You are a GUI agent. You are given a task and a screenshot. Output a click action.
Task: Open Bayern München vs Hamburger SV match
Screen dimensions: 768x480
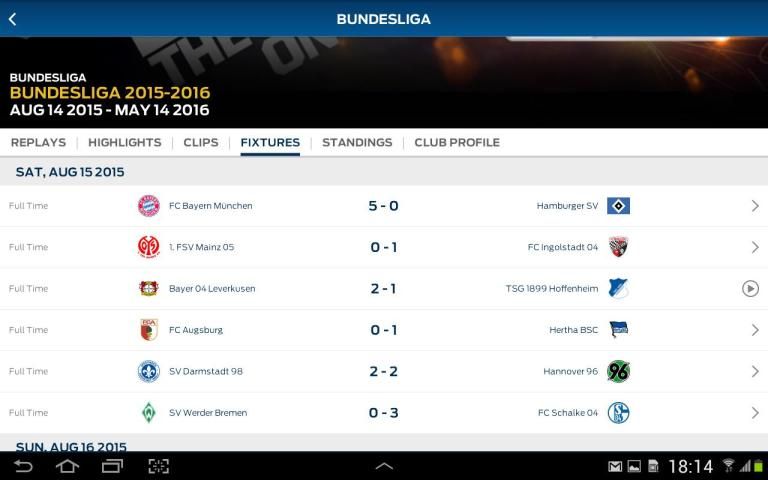[384, 206]
